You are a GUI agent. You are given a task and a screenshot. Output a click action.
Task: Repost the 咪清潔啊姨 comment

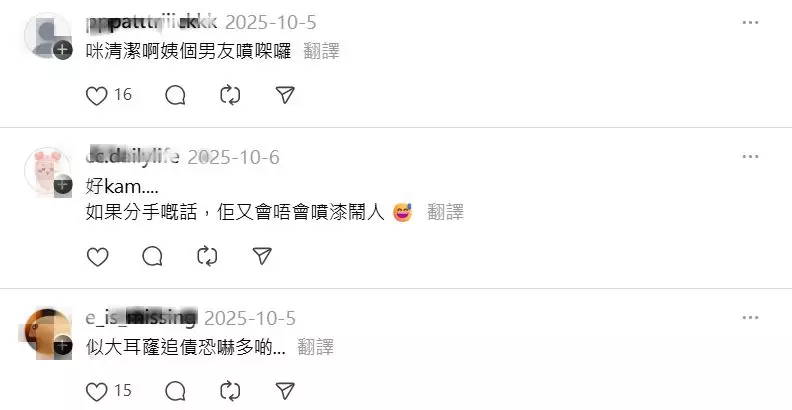230,95
